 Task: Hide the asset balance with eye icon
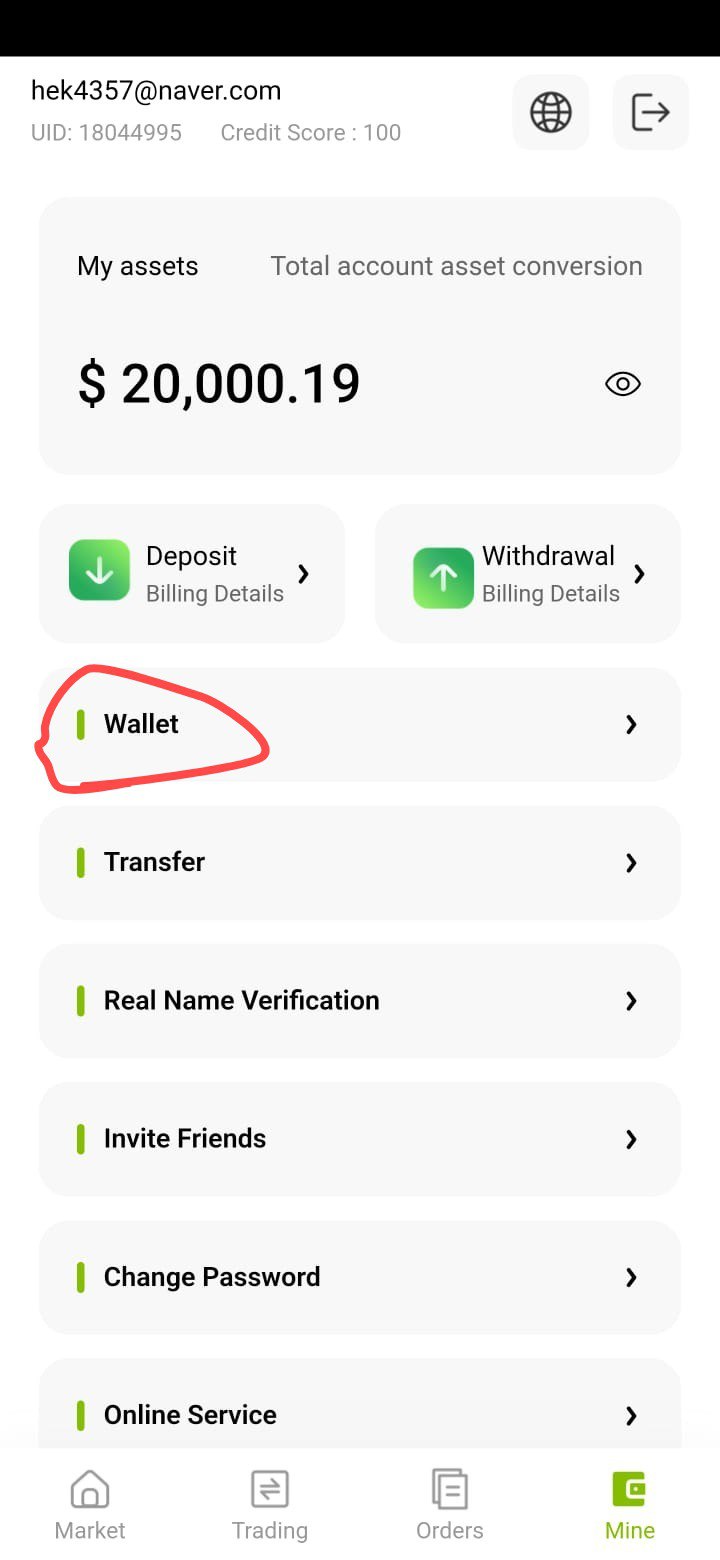(623, 384)
